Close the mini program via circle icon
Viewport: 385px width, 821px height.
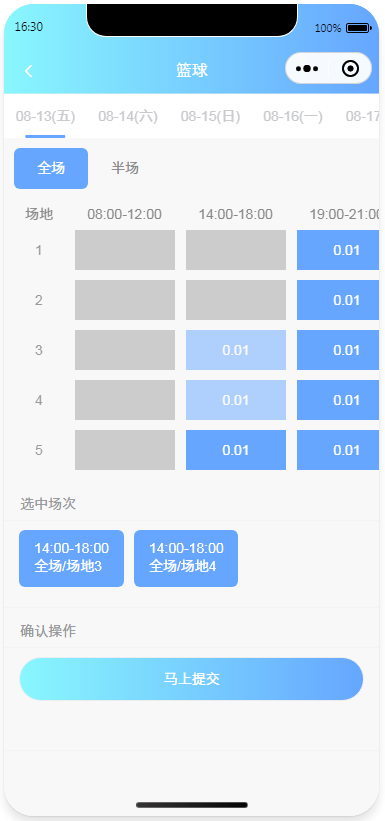(350, 69)
